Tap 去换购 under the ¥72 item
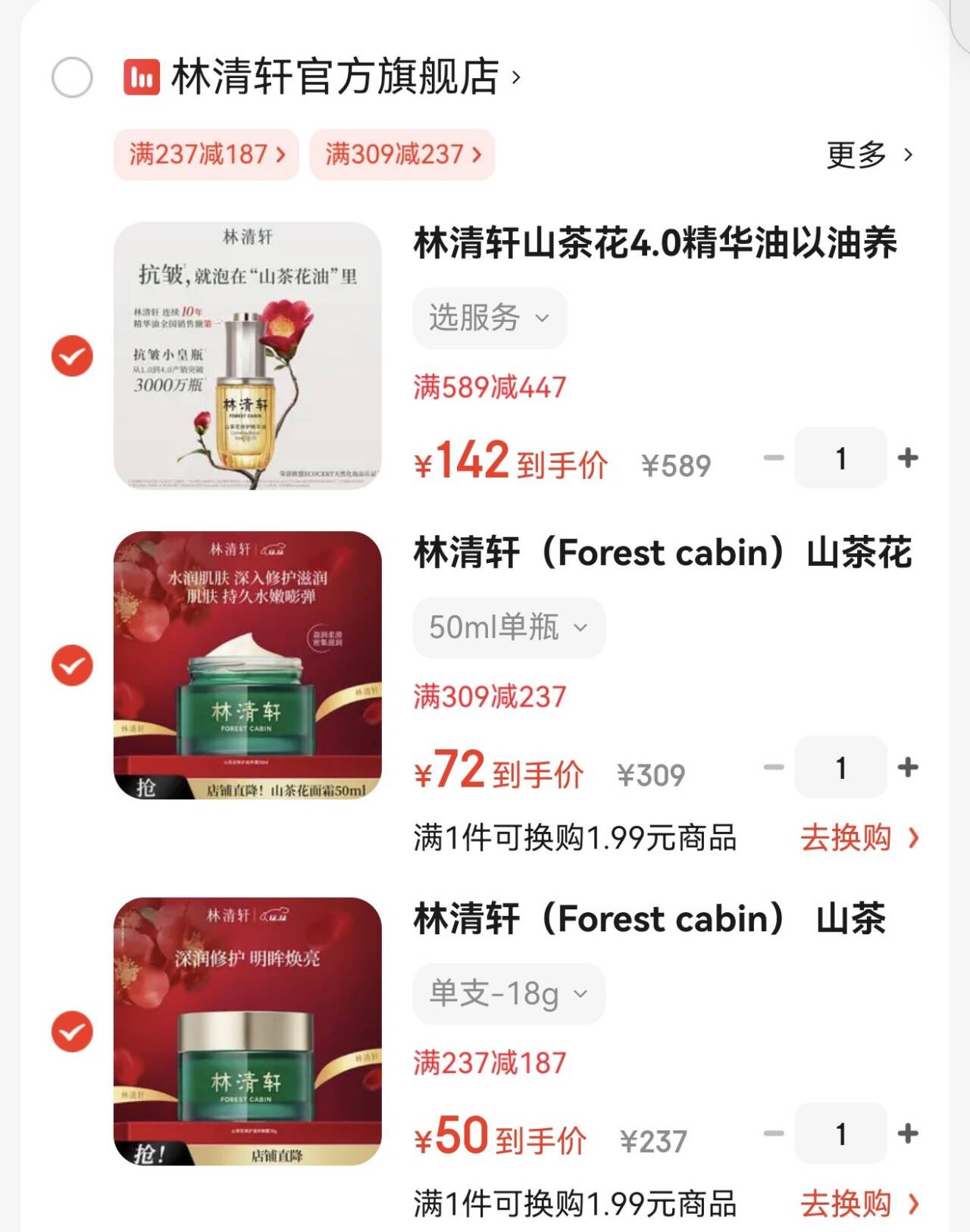 tap(859, 838)
